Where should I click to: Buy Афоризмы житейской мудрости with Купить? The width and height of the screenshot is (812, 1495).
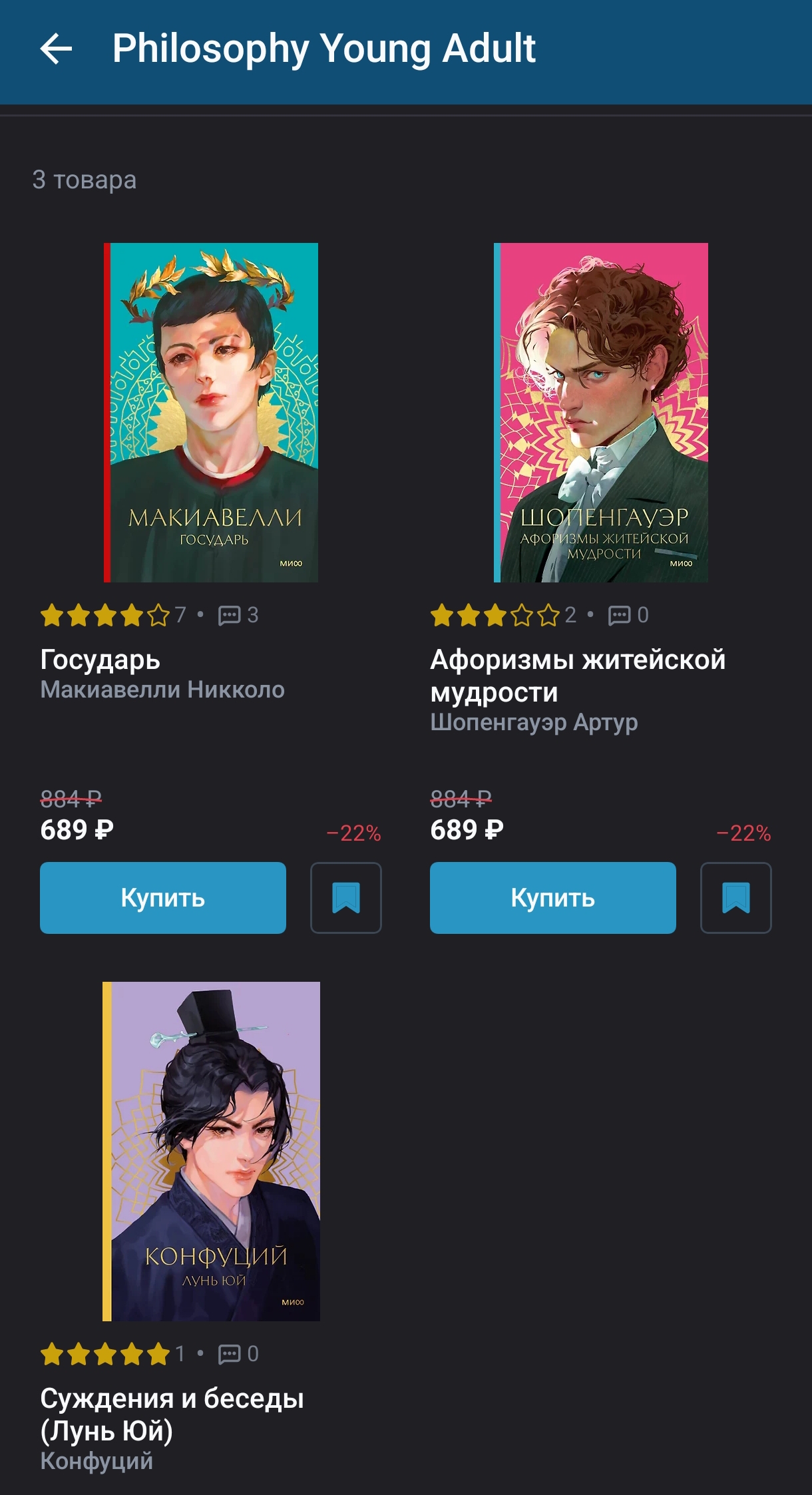[552, 898]
